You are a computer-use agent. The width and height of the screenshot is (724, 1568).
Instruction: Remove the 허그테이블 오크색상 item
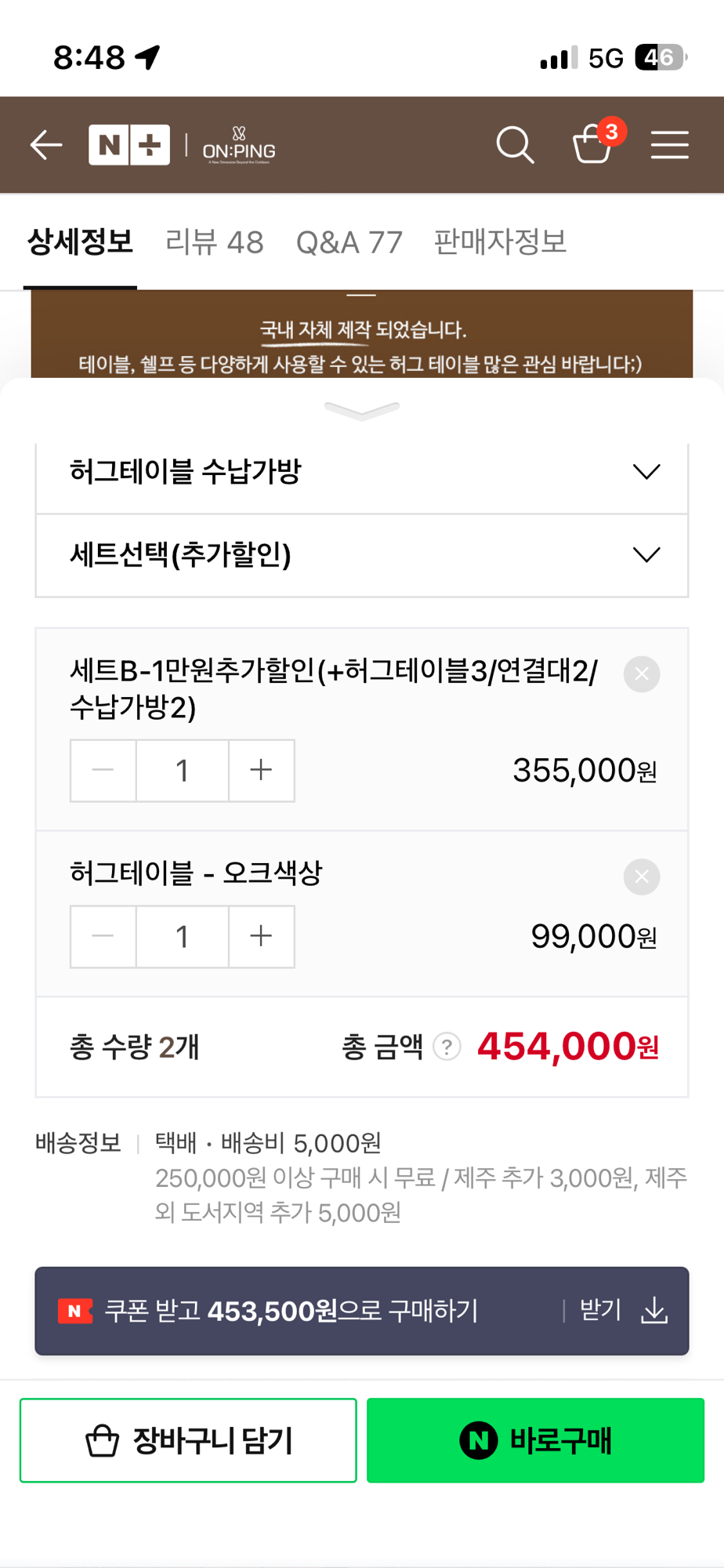click(641, 877)
